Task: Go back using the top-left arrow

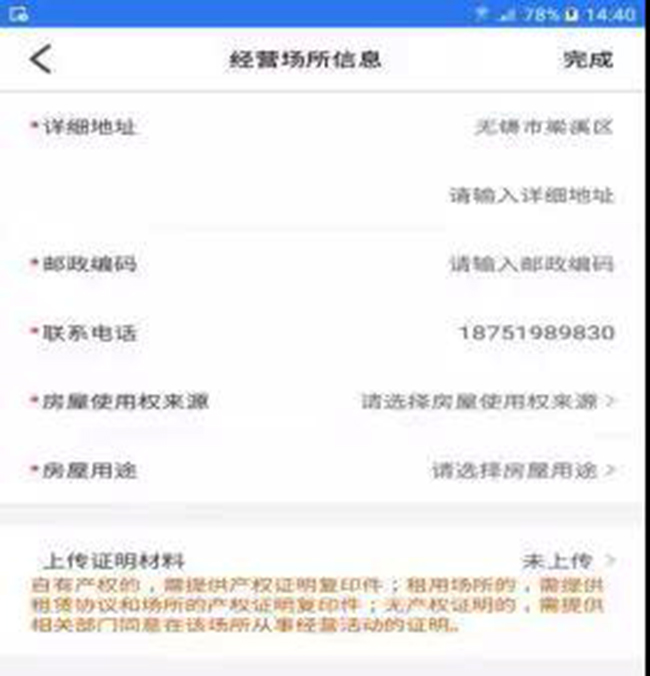Action: point(40,59)
